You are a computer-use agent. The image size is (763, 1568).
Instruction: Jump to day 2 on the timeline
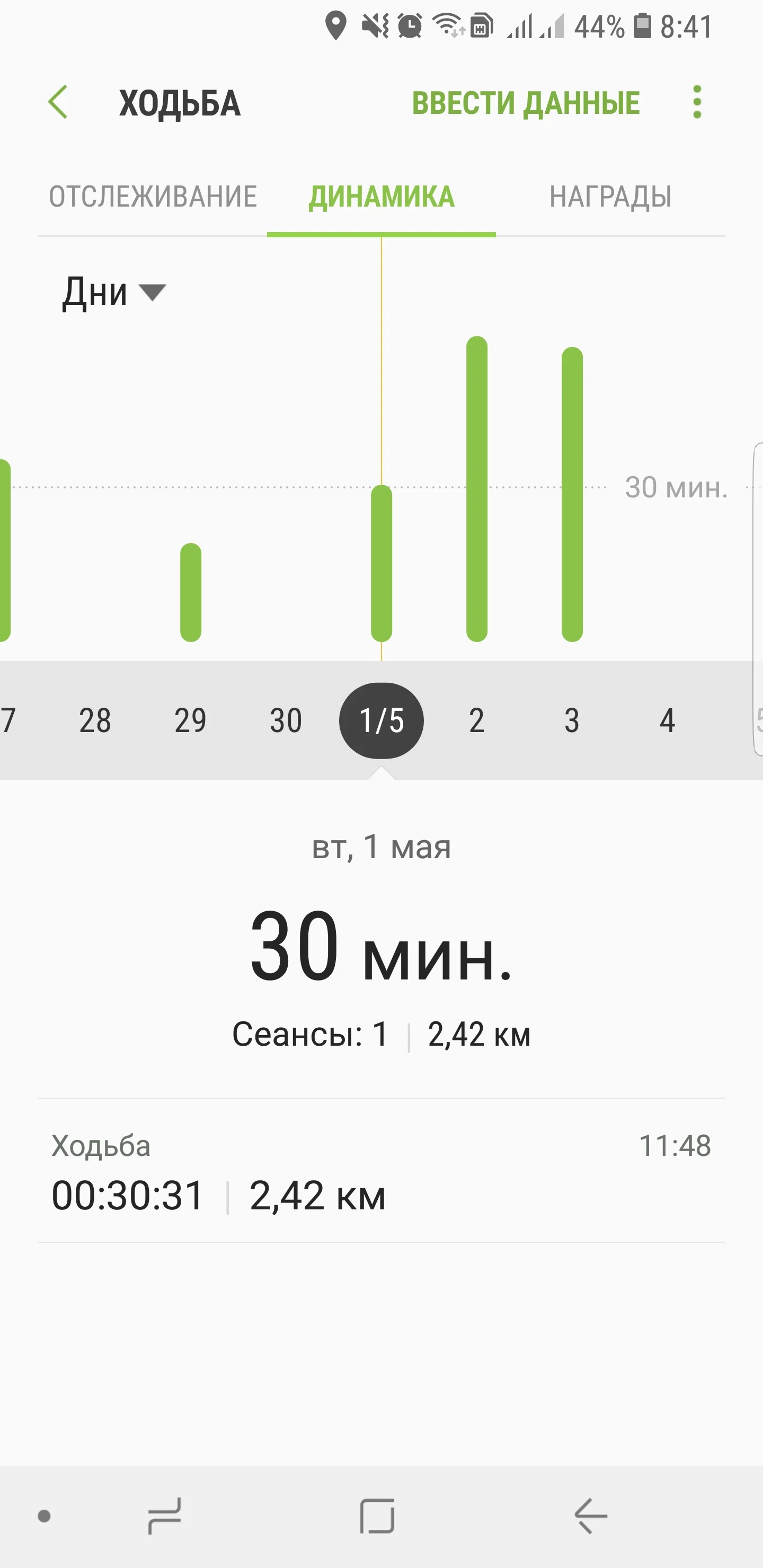(x=477, y=720)
